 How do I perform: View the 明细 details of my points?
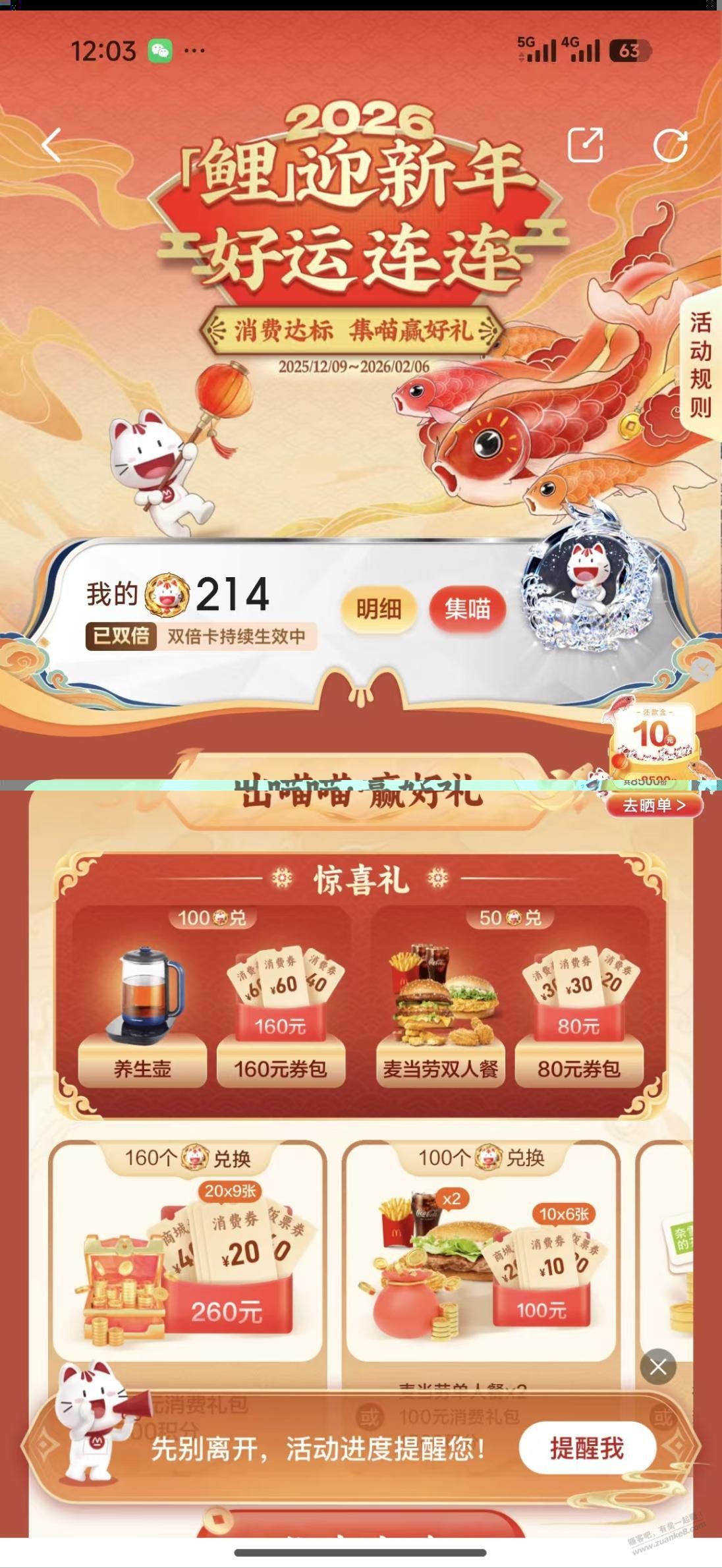coord(379,609)
